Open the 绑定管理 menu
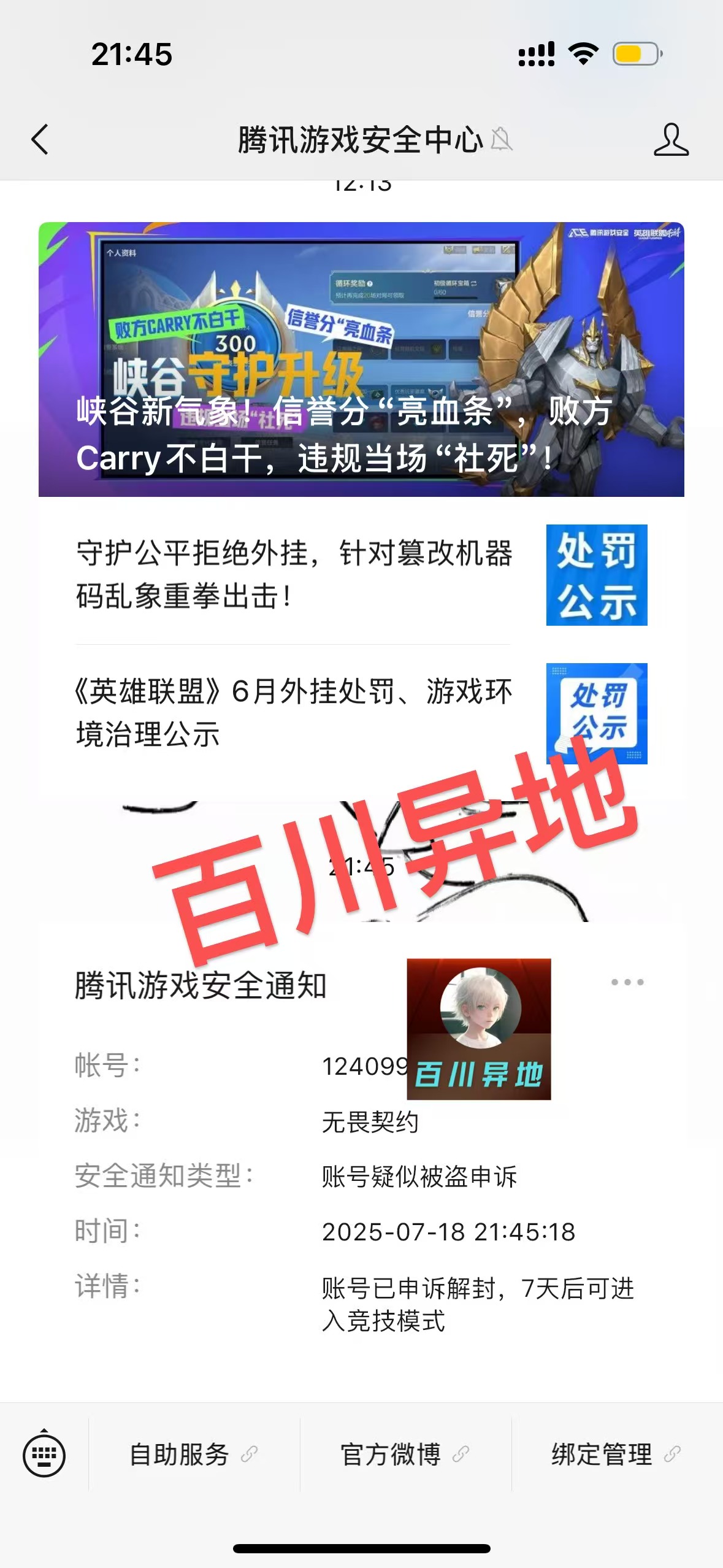 click(x=616, y=1455)
